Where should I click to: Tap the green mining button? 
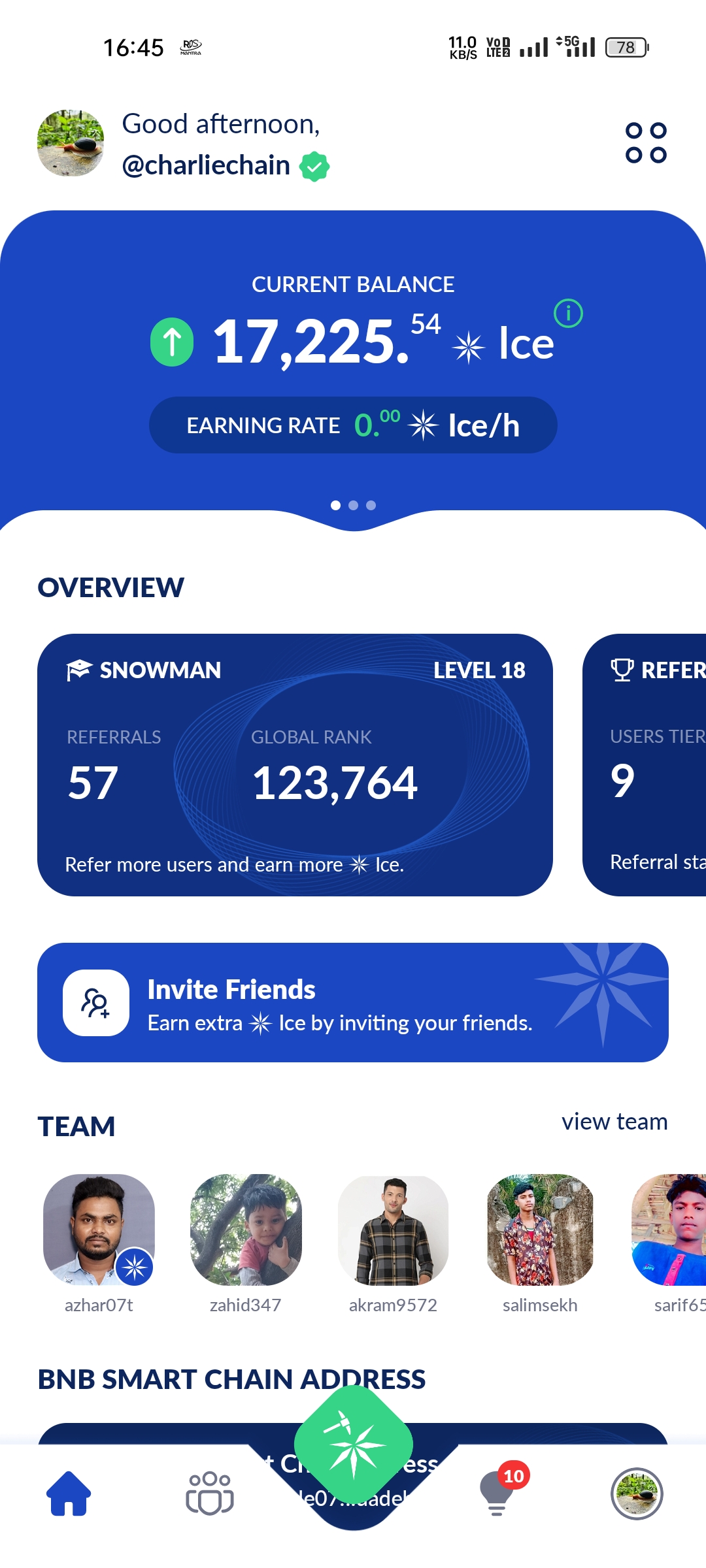354,1444
